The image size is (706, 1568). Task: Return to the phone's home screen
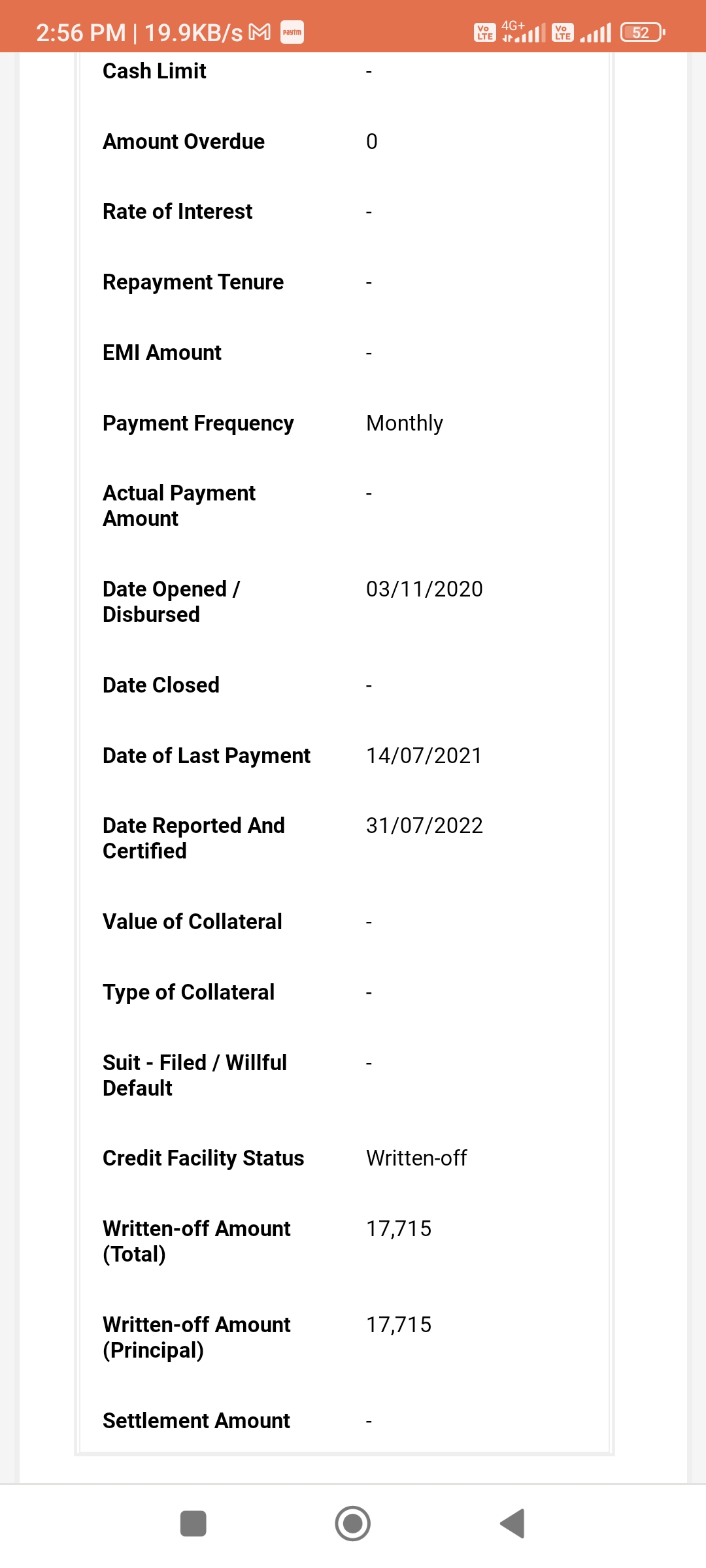pyautogui.click(x=353, y=1524)
